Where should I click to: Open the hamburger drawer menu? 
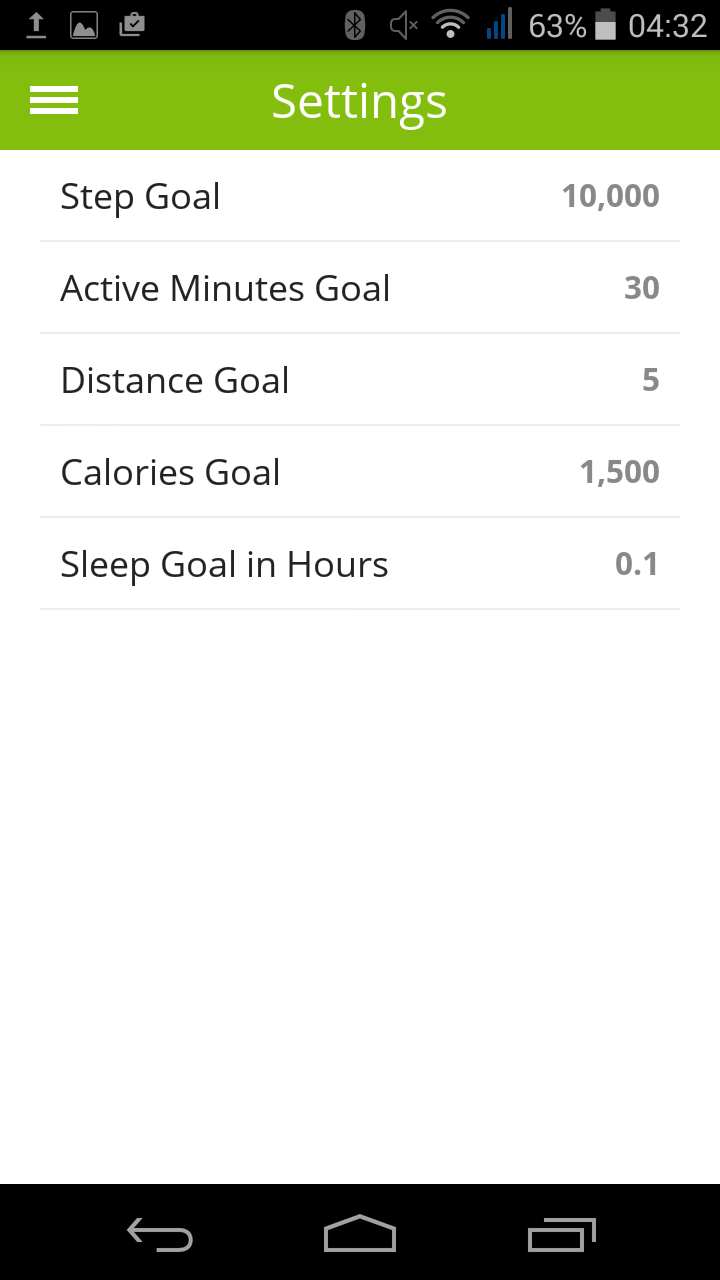click(x=54, y=100)
